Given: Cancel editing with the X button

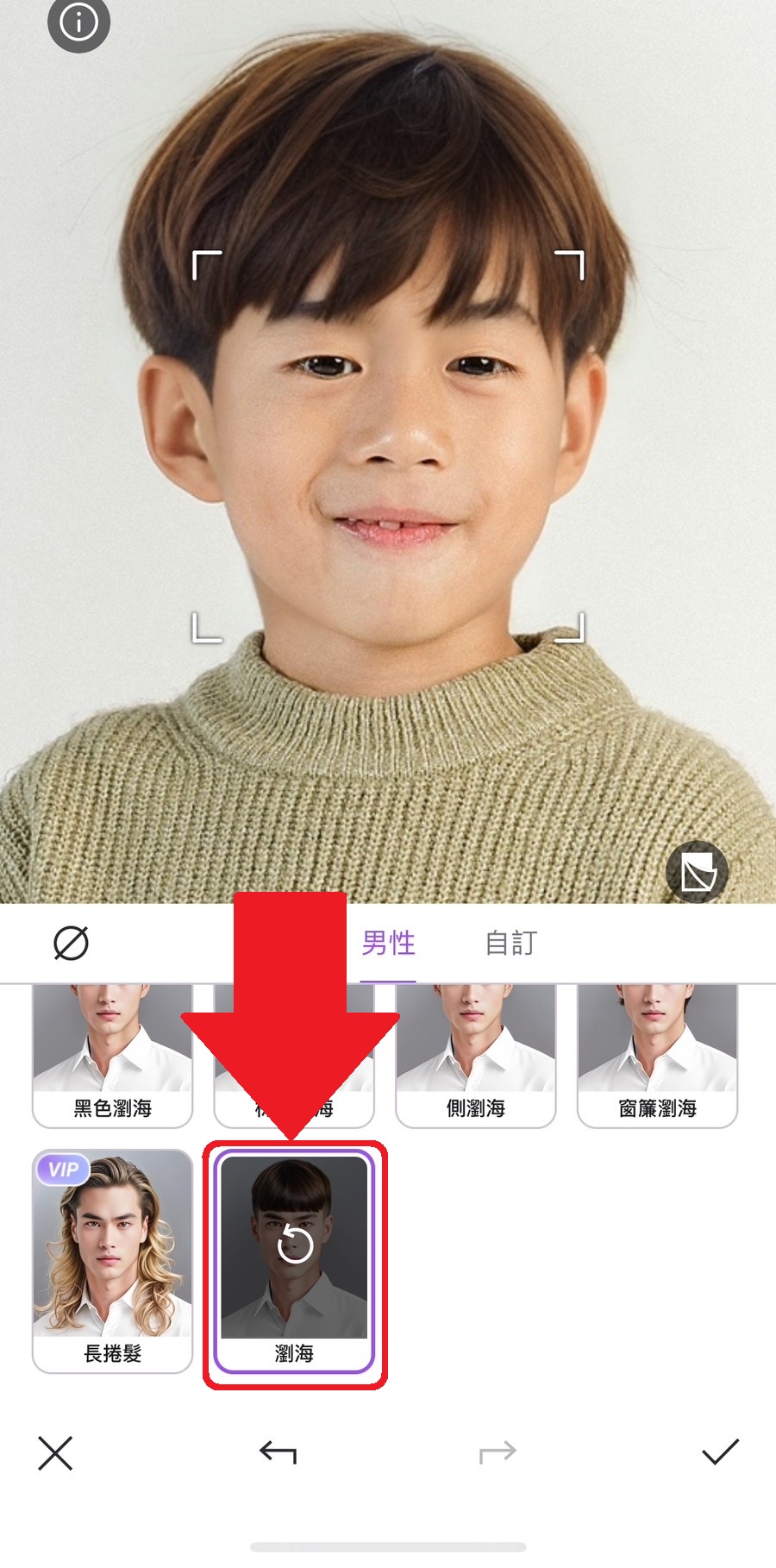Looking at the screenshot, I should coord(56,1453).
